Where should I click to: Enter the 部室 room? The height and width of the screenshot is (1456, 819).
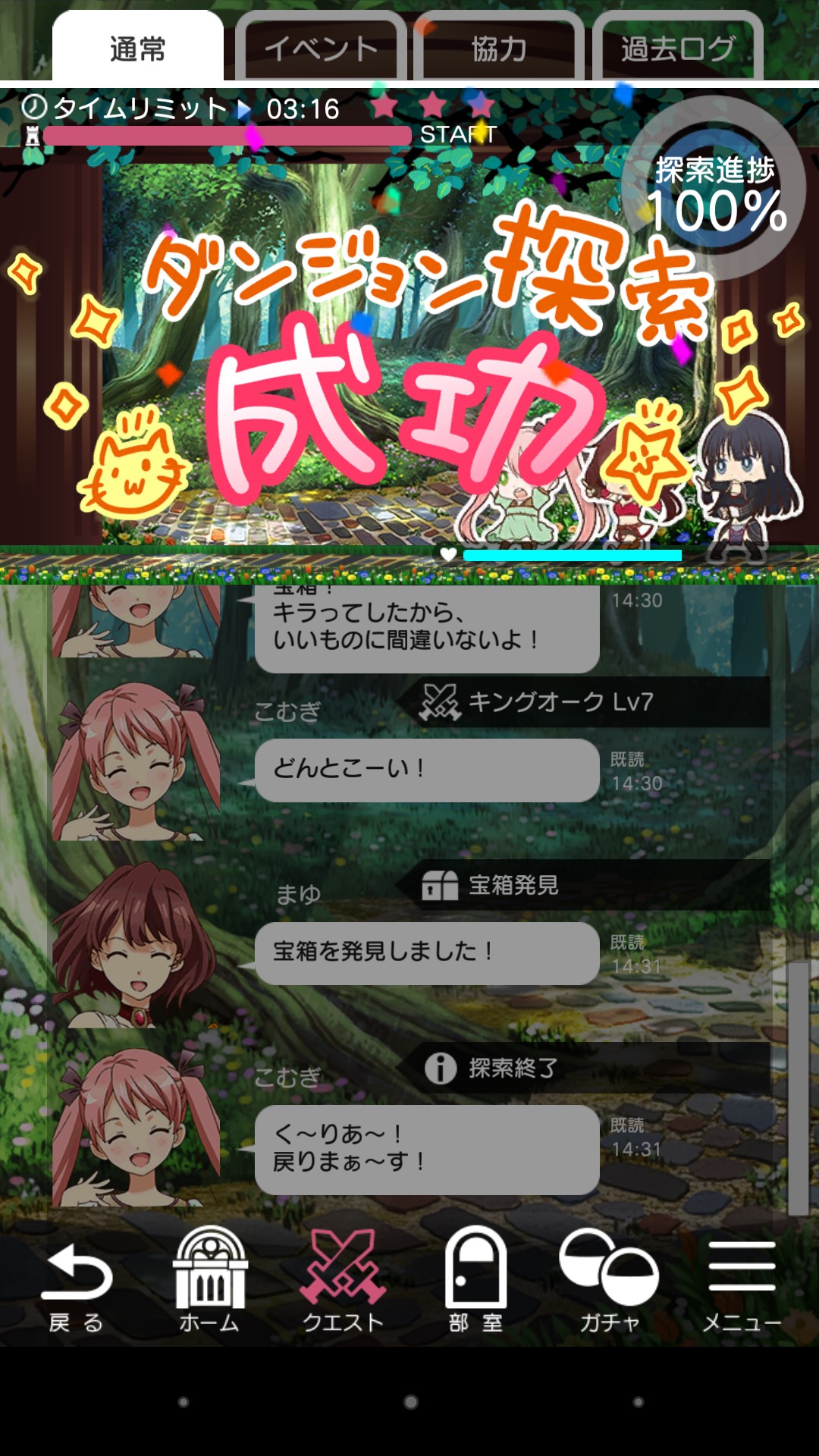(475, 1283)
